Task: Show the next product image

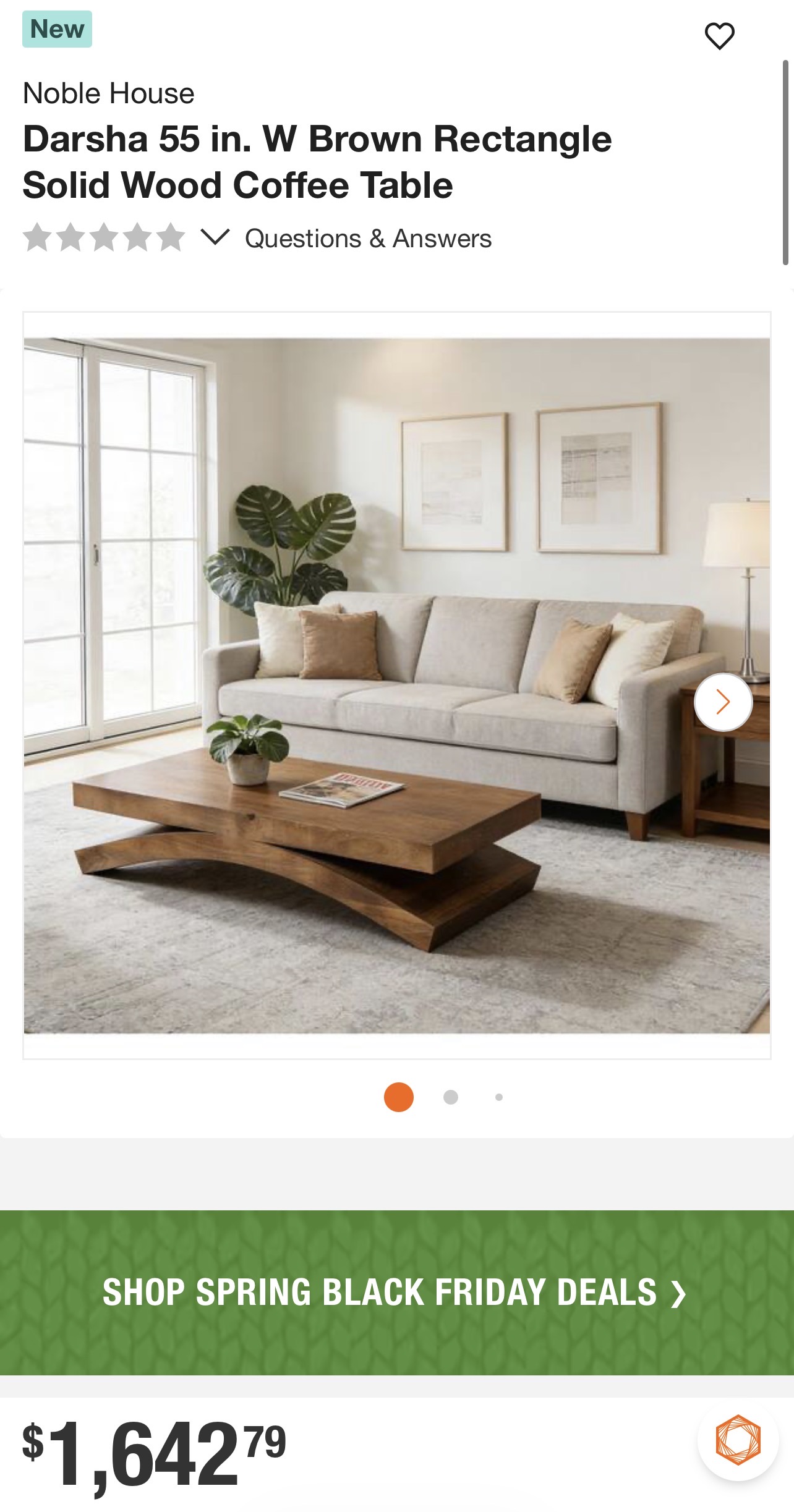Action: click(723, 702)
